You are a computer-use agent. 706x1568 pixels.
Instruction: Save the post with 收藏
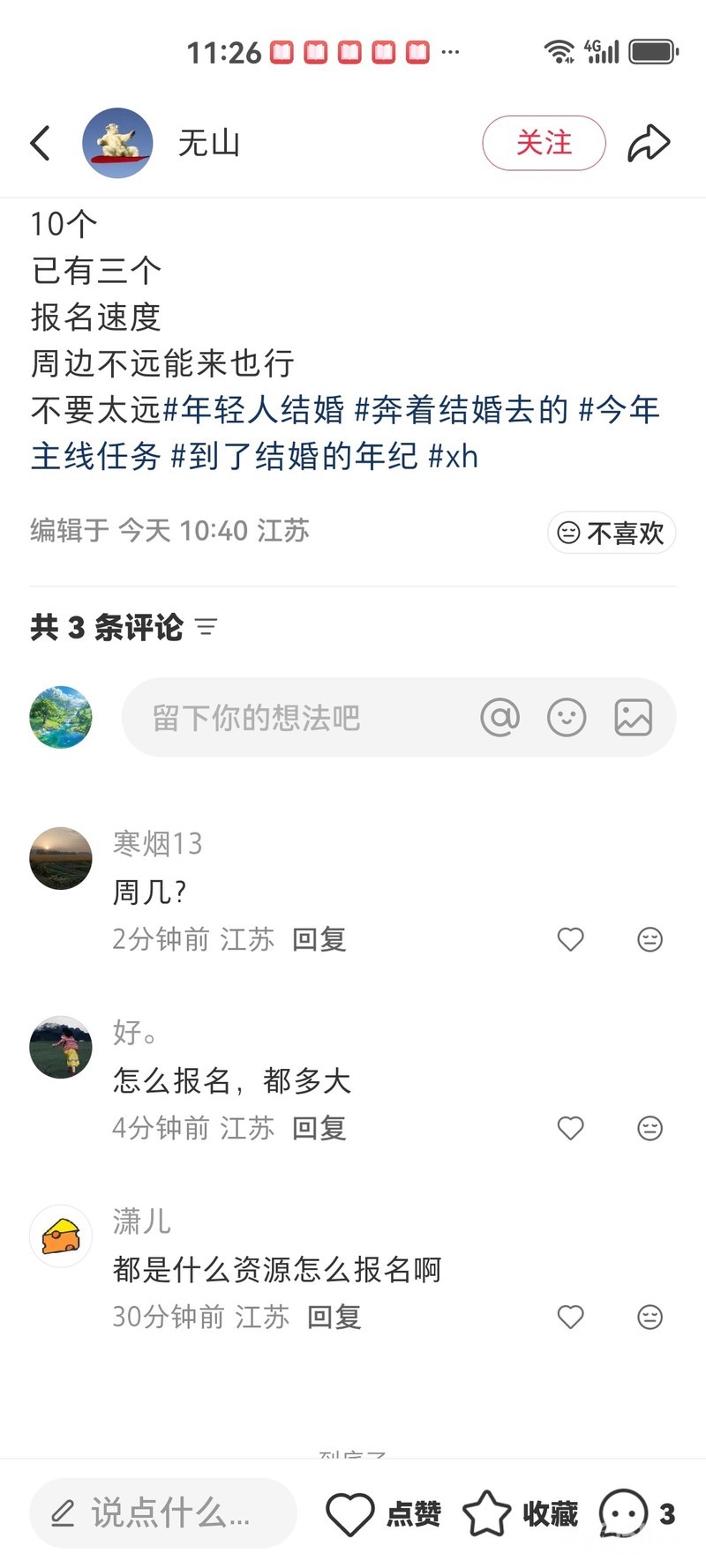tap(521, 1514)
